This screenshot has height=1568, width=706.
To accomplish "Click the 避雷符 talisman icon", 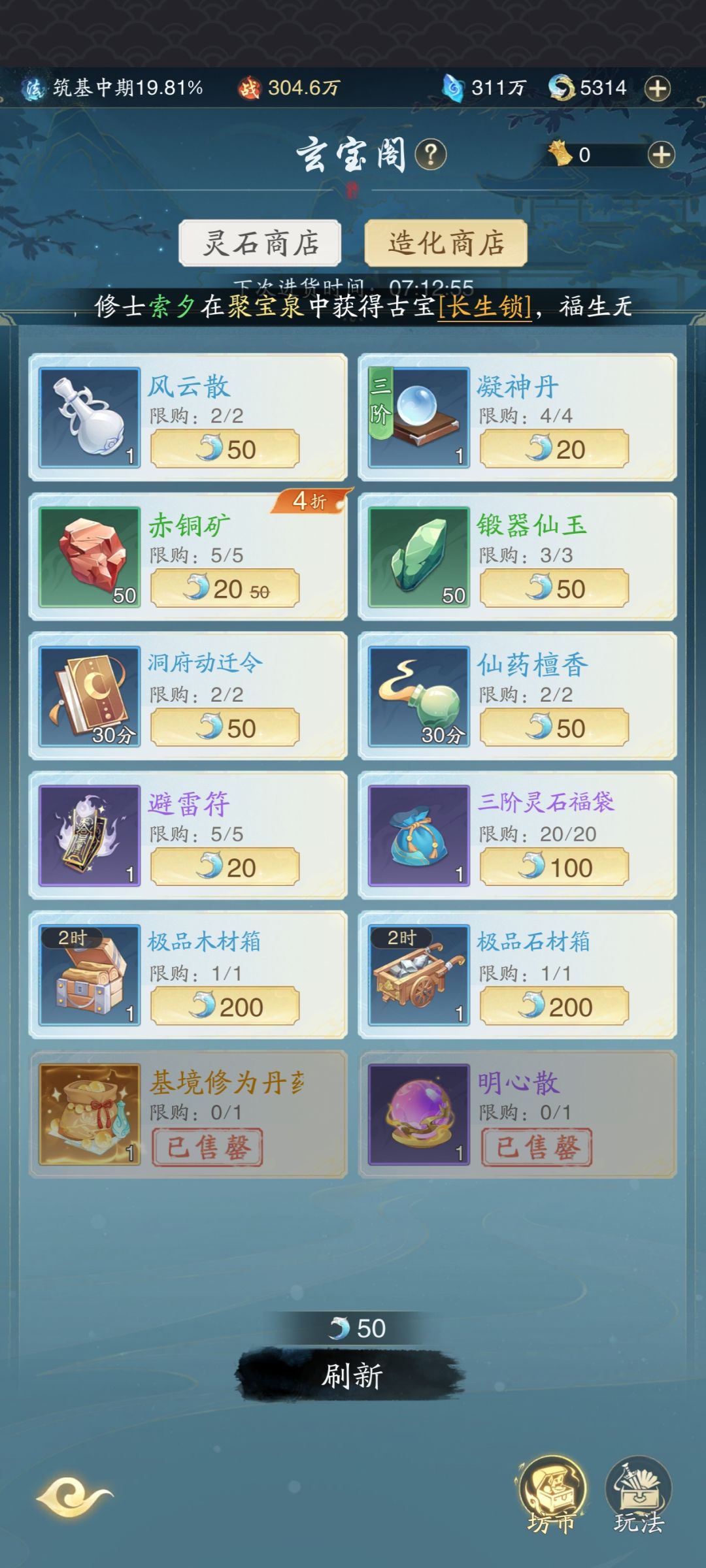I will click(90, 834).
